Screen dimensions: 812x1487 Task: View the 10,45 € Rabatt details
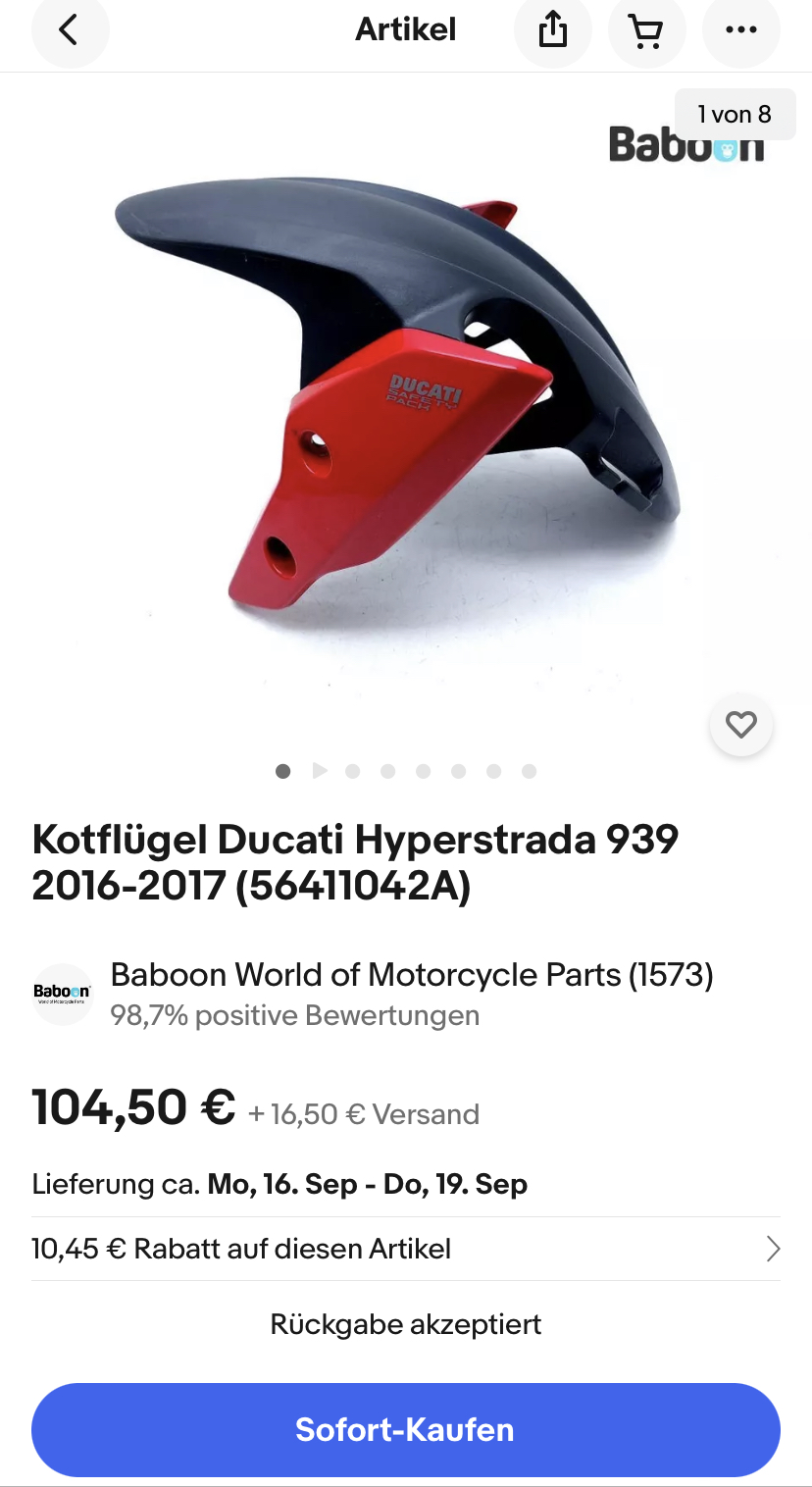406,1249
